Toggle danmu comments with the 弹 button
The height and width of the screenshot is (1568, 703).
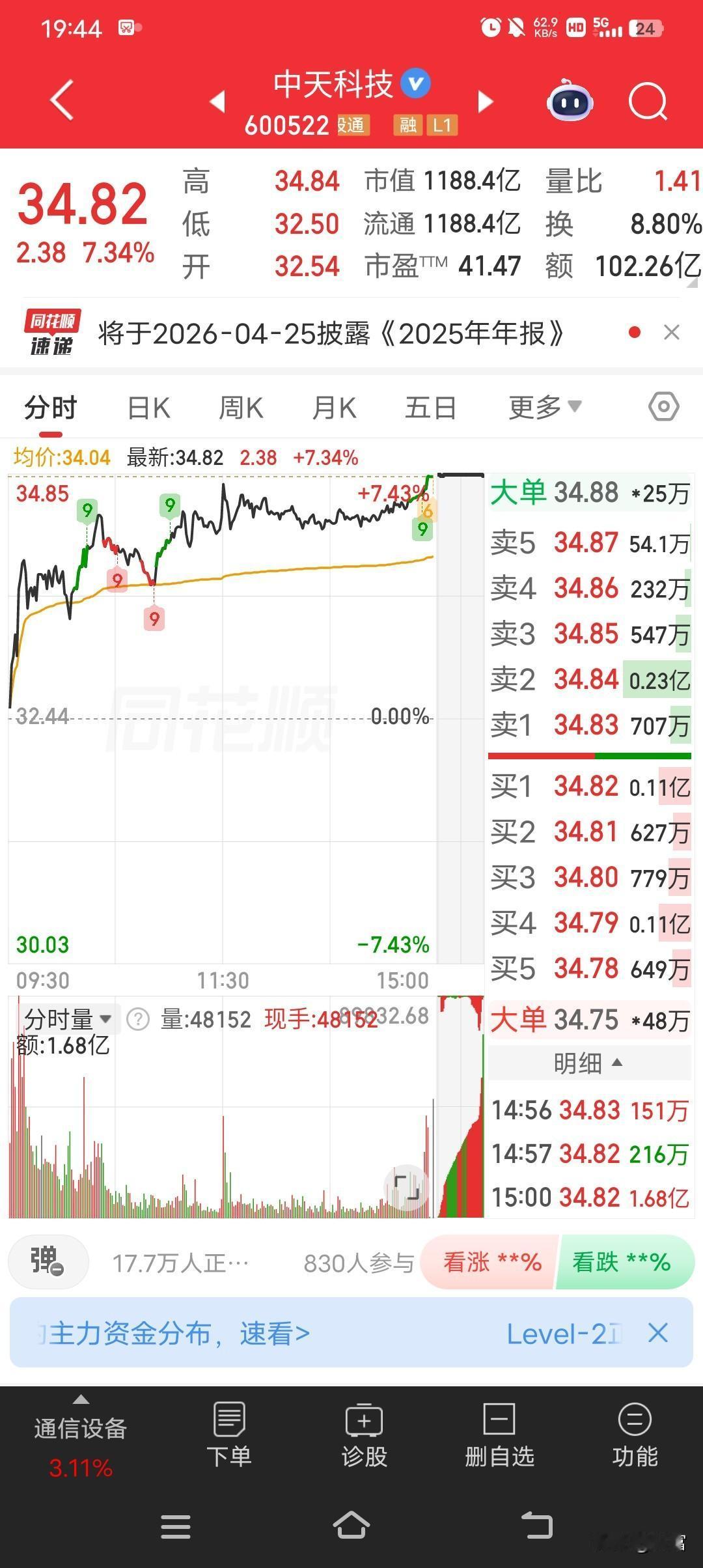click(48, 1262)
